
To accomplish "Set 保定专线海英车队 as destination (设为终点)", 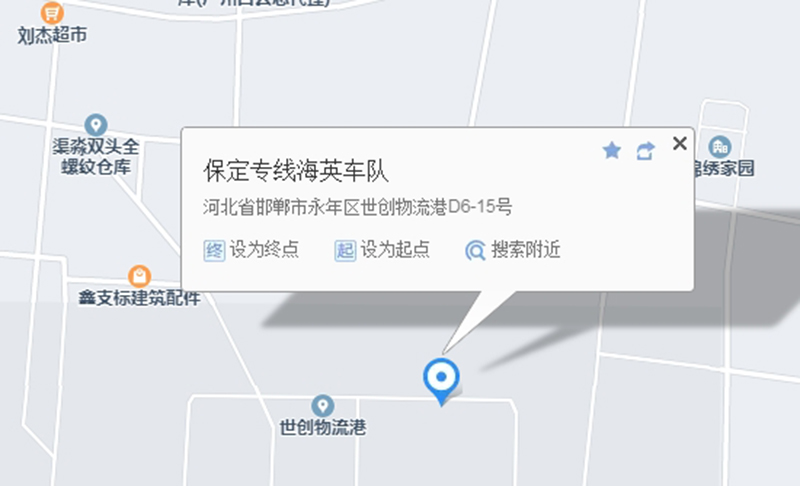I will coord(252,250).
